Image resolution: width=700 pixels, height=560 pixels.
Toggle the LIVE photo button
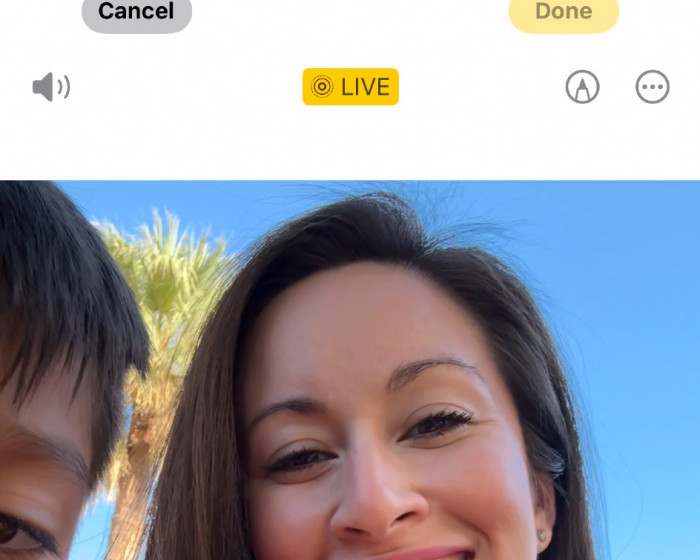click(350, 87)
